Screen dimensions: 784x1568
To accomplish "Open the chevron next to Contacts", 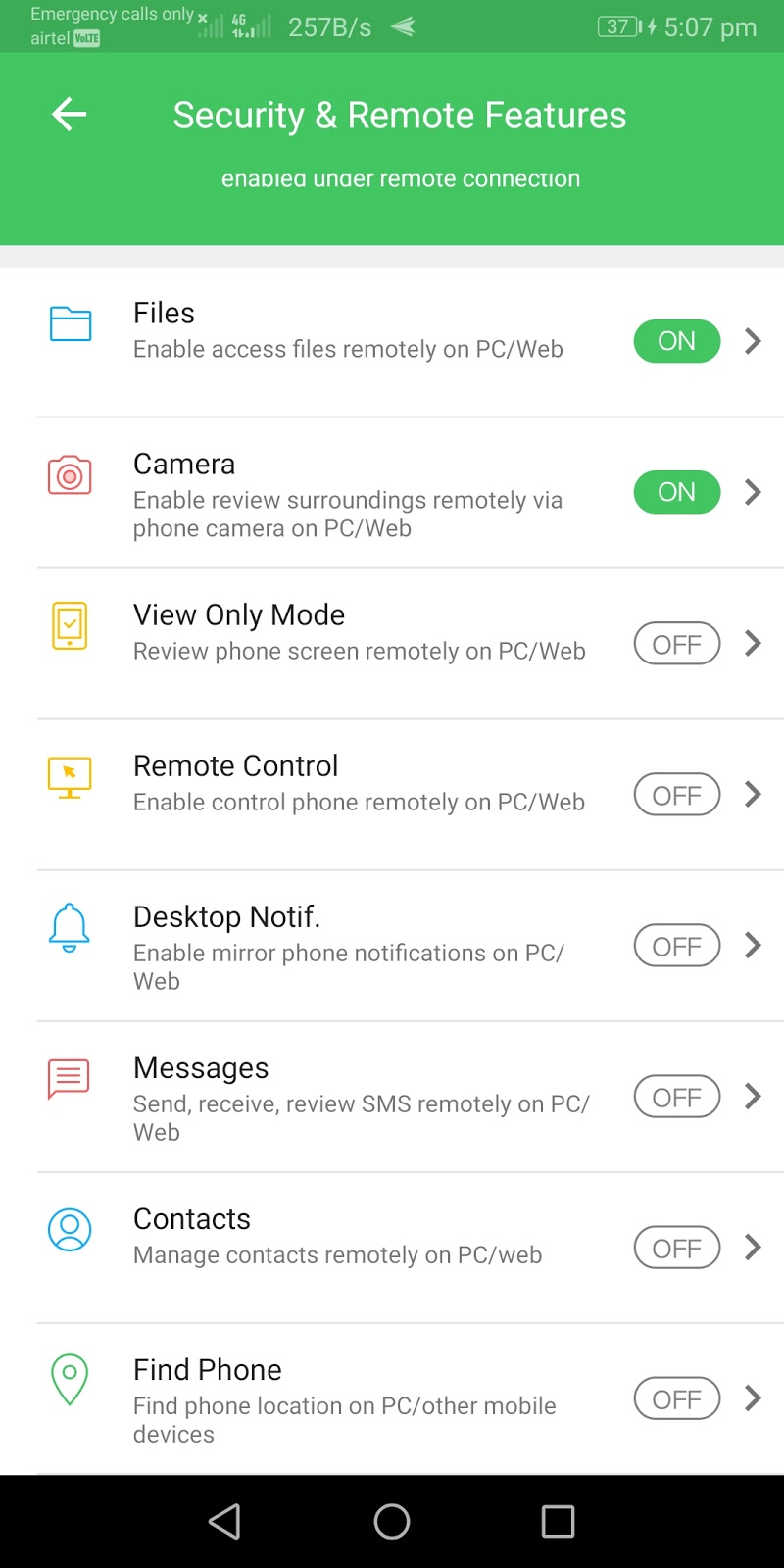I will [753, 1248].
